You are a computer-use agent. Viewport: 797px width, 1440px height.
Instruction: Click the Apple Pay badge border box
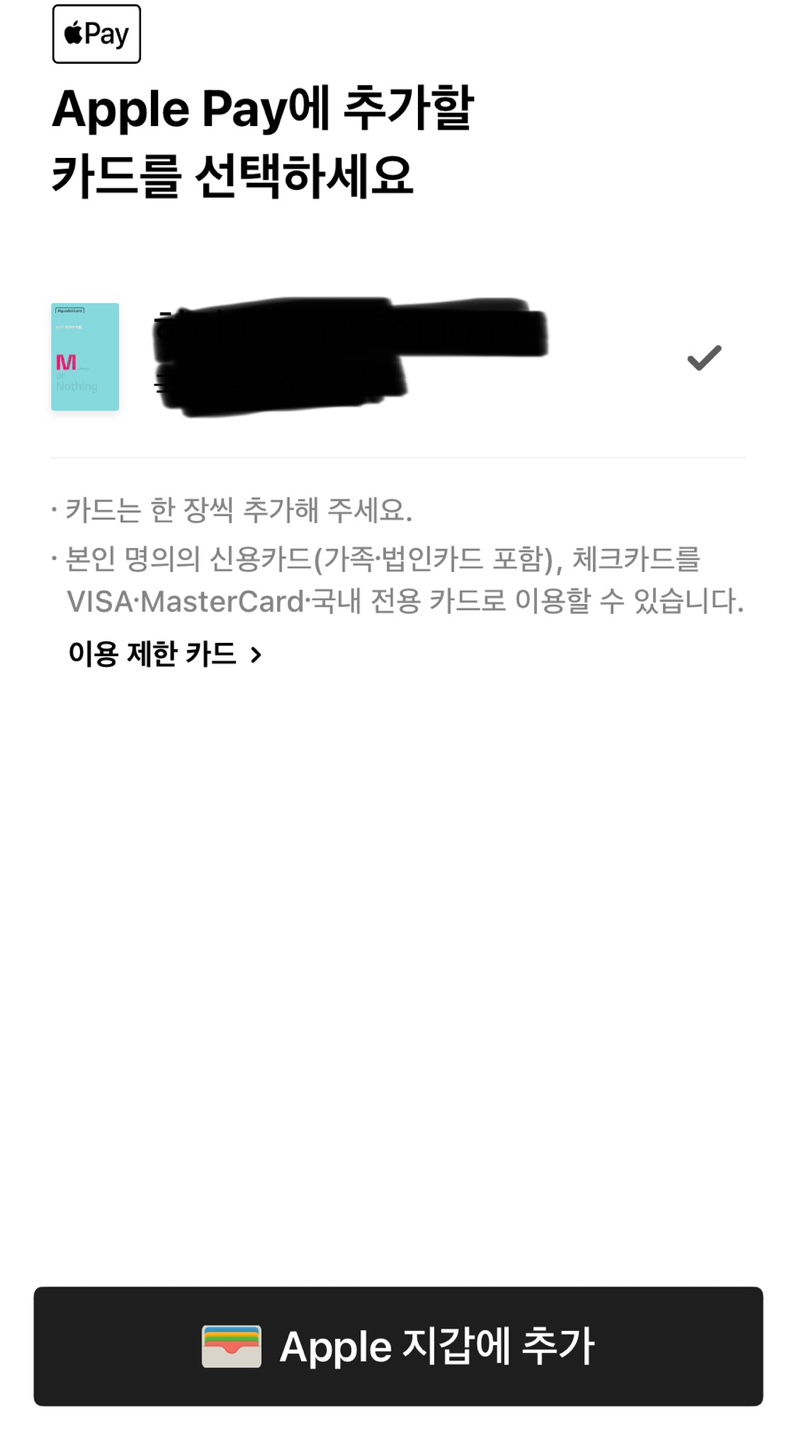(x=96, y=33)
